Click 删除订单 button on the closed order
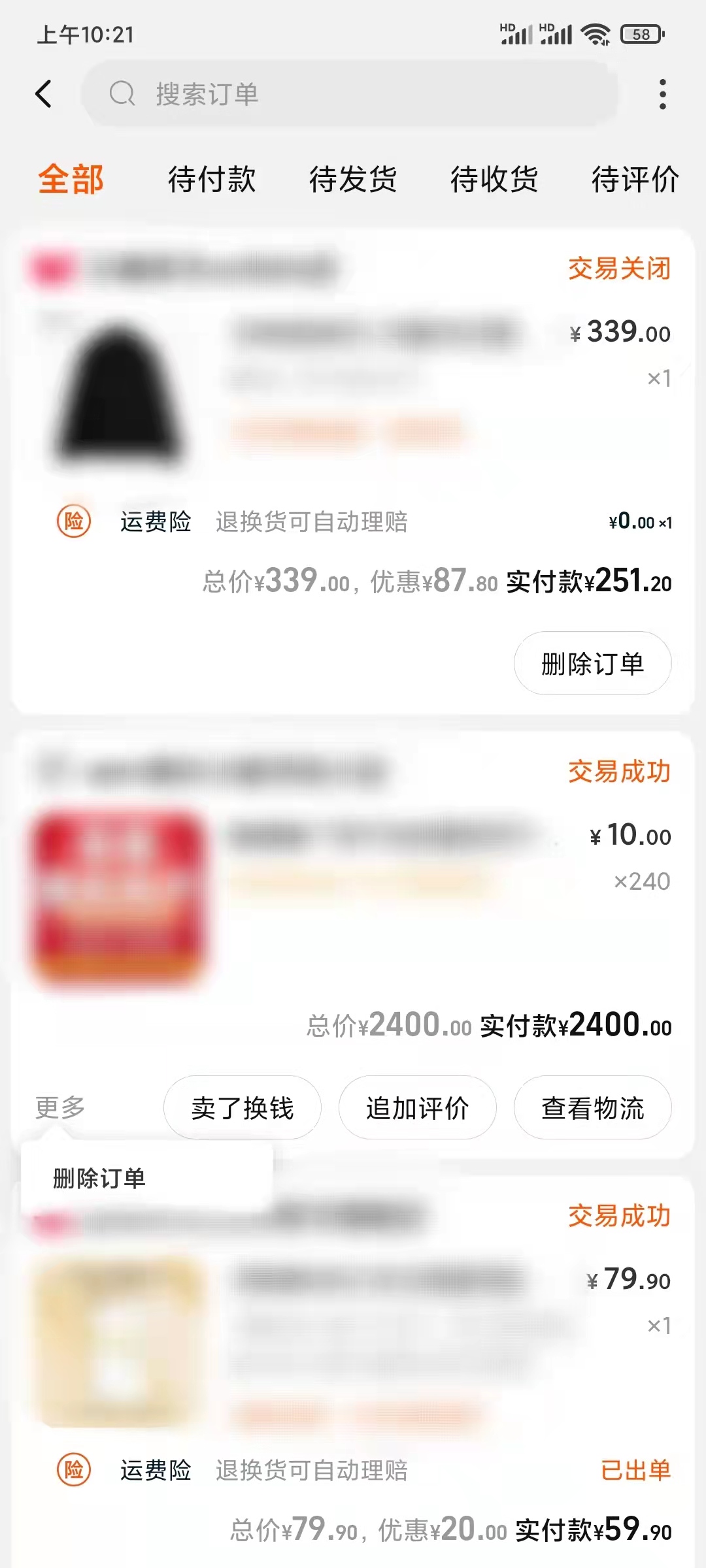The height and width of the screenshot is (1568, 706). 592,662
